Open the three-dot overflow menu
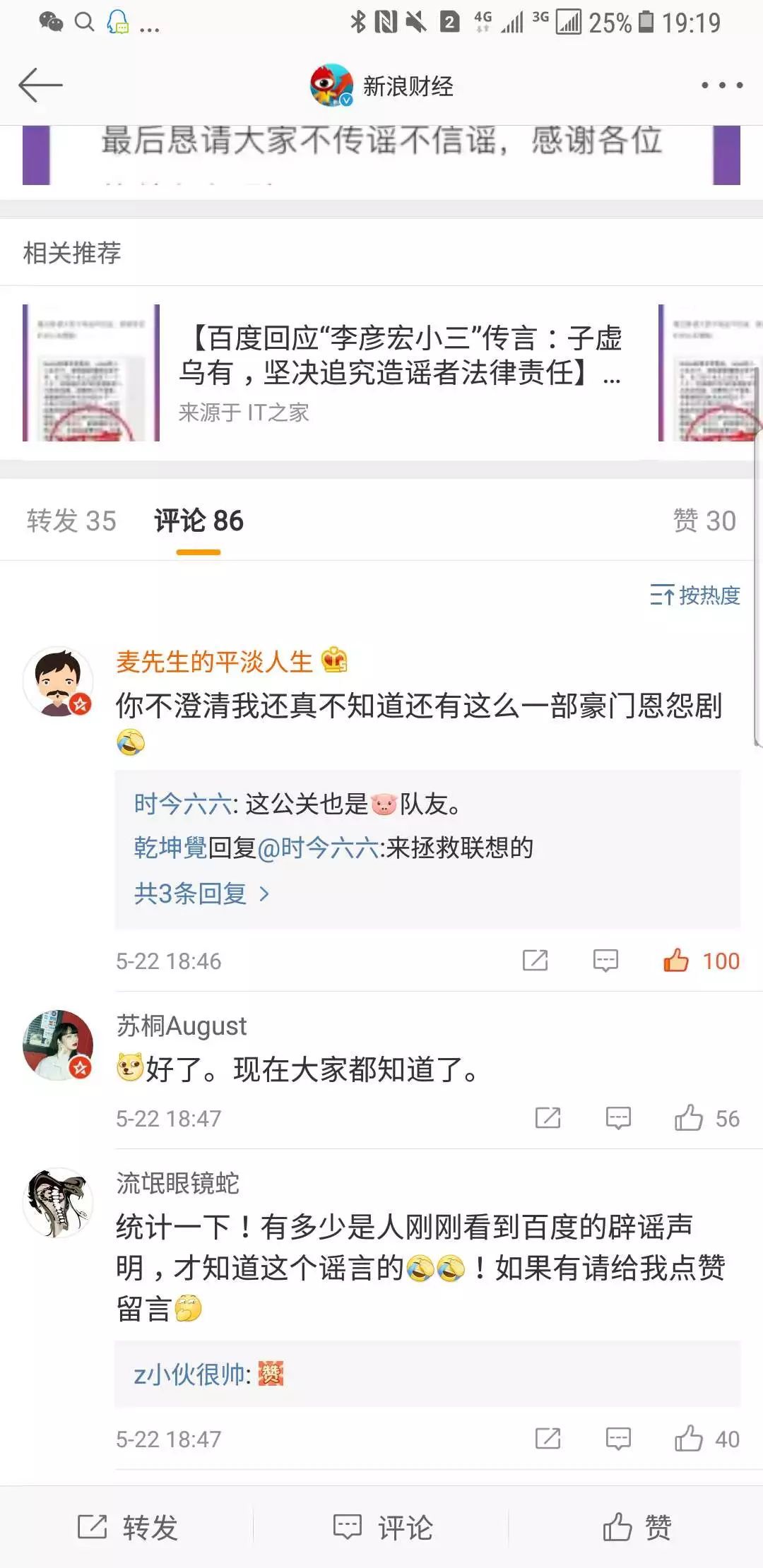The height and width of the screenshot is (1568, 763). pyautogui.click(x=721, y=85)
